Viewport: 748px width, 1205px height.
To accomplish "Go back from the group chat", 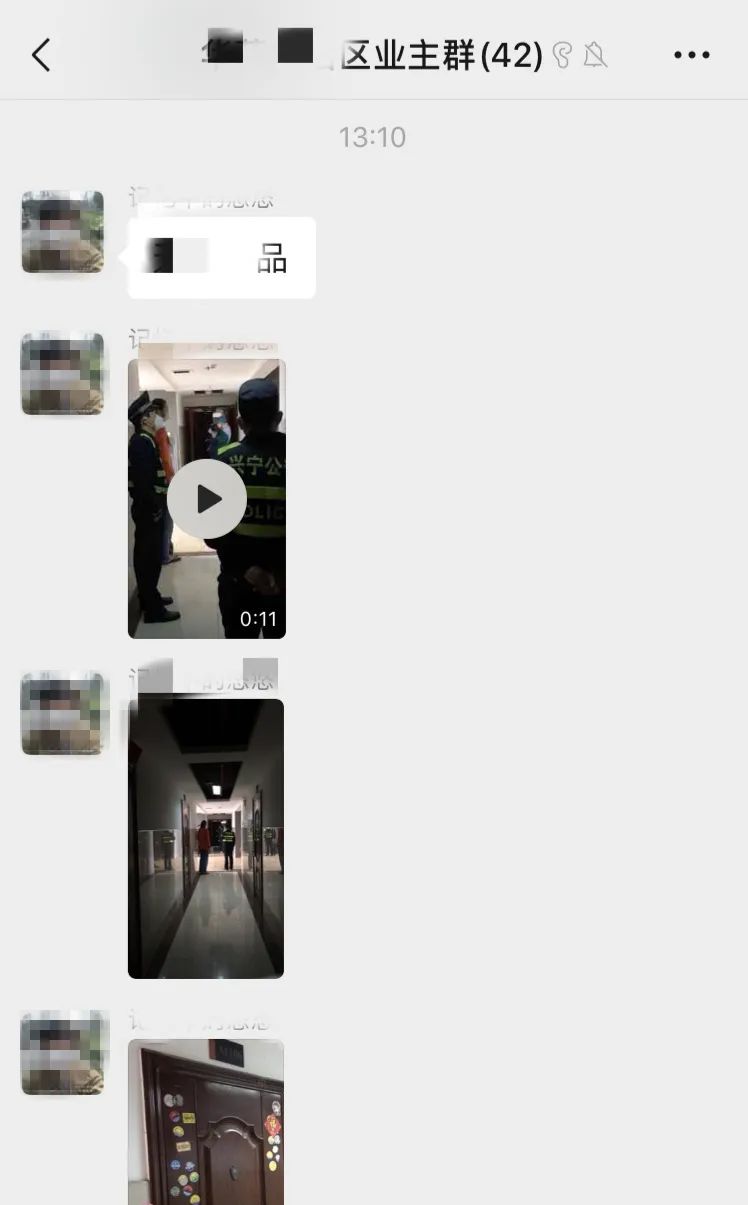I will pyautogui.click(x=41, y=55).
